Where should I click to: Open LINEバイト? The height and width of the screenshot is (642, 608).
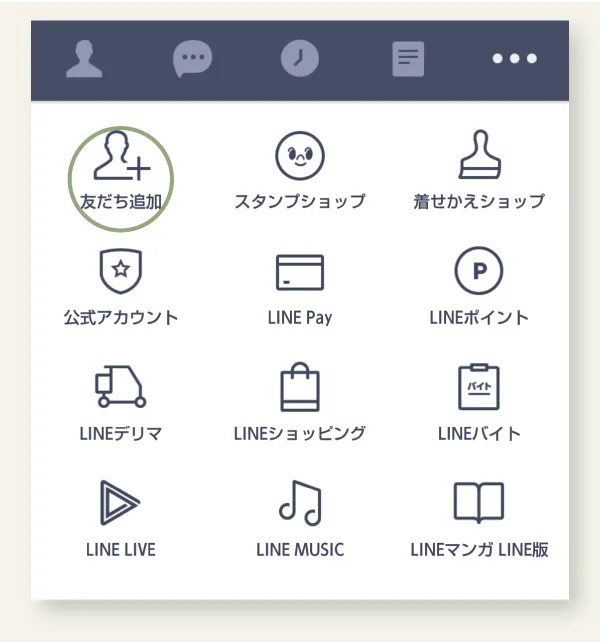tap(479, 404)
